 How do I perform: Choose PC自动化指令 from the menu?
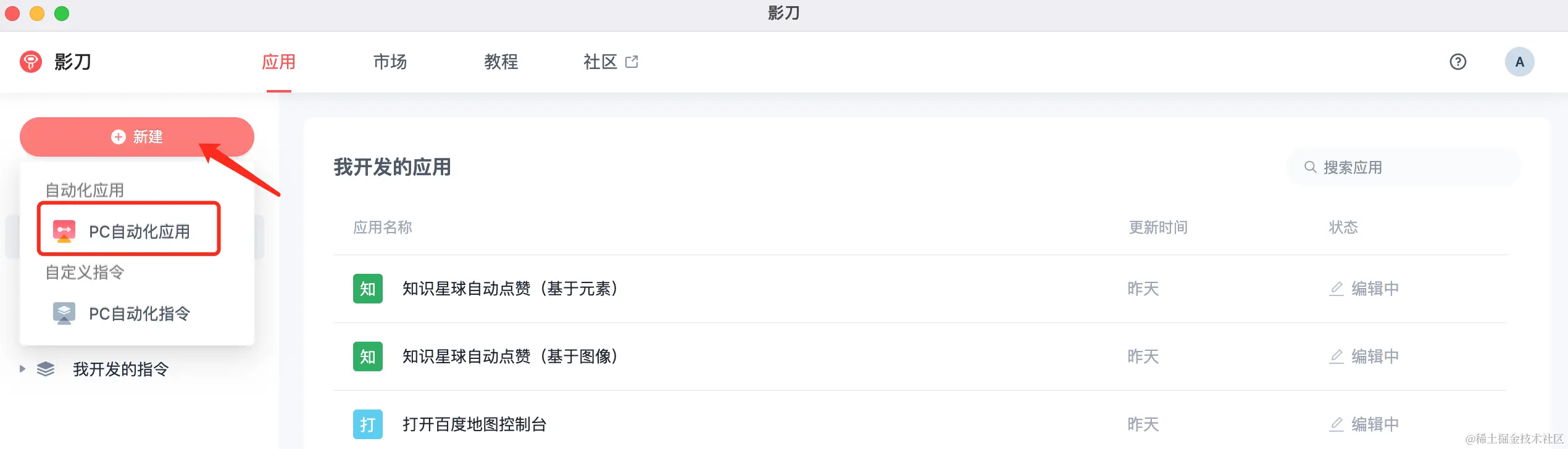[139, 313]
